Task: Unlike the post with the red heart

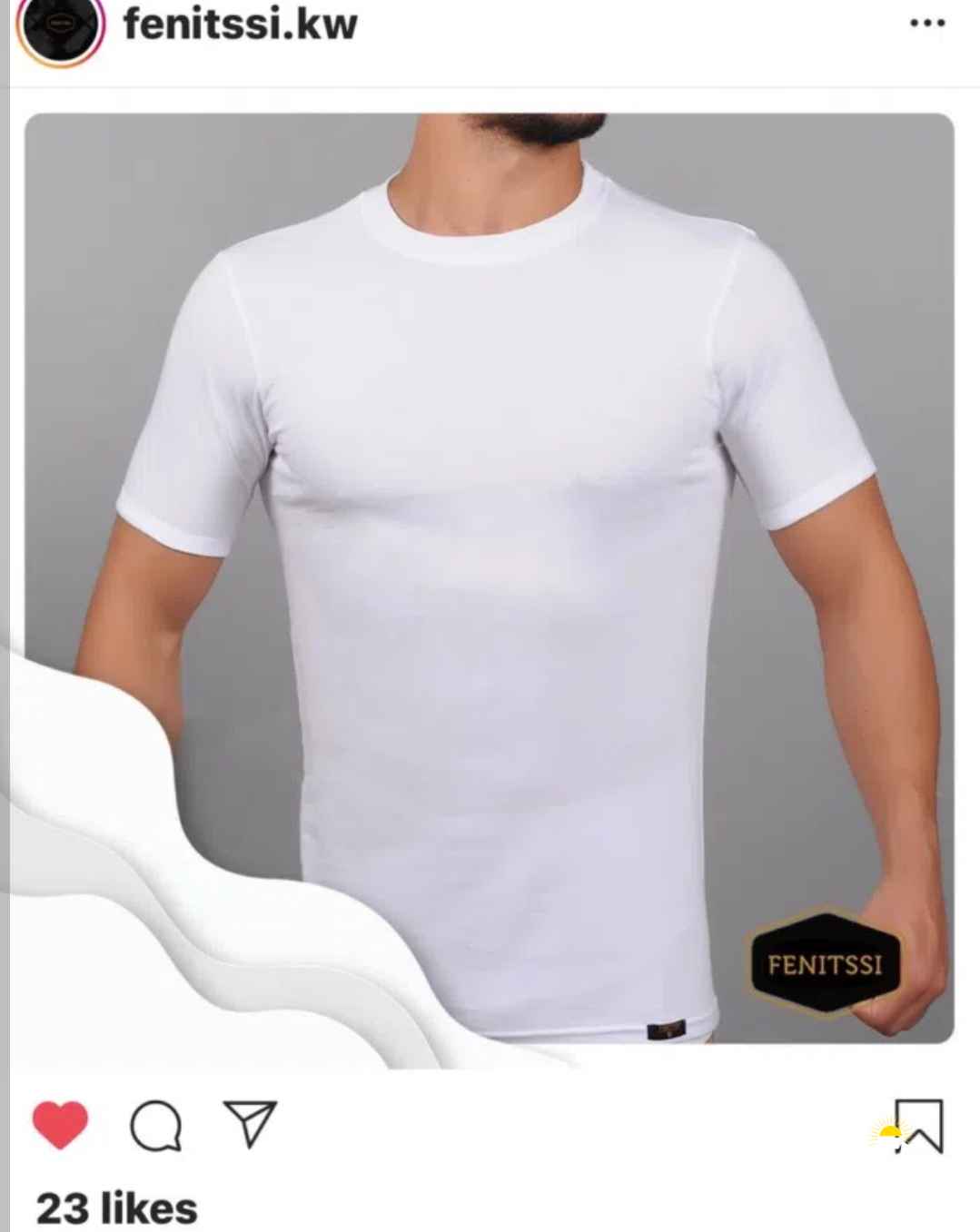Action: point(60,1126)
